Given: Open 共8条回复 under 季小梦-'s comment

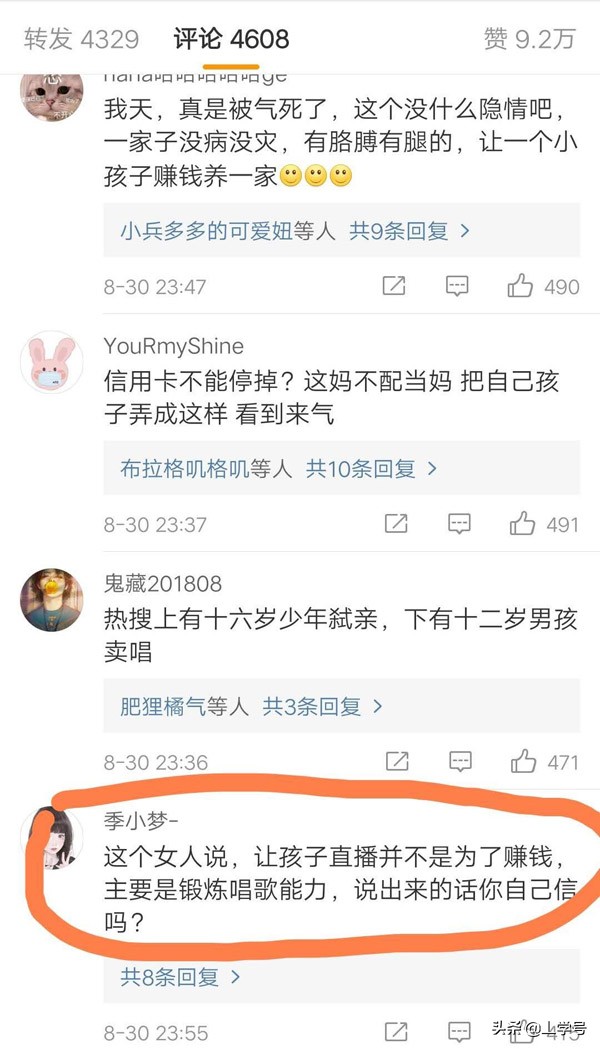Looking at the screenshot, I should coord(180,976).
